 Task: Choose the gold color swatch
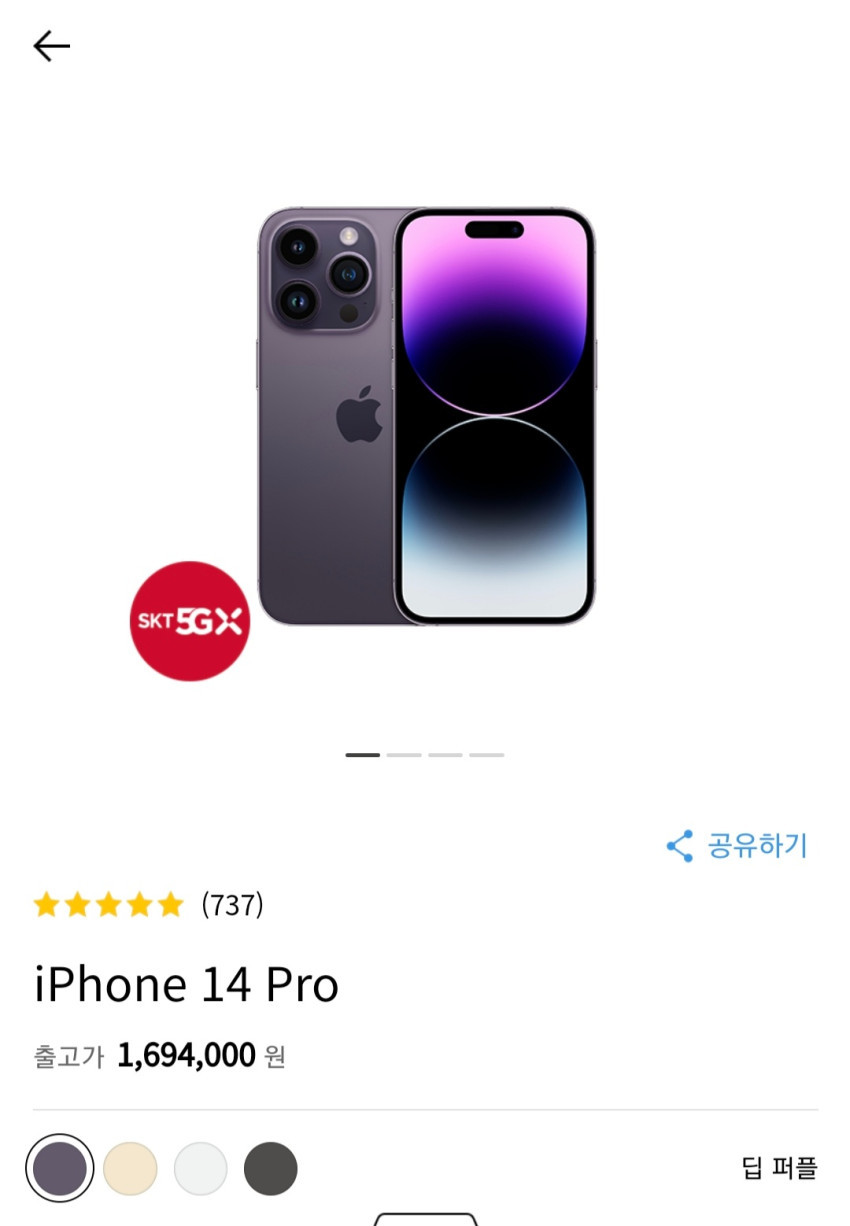[130, 1168]
